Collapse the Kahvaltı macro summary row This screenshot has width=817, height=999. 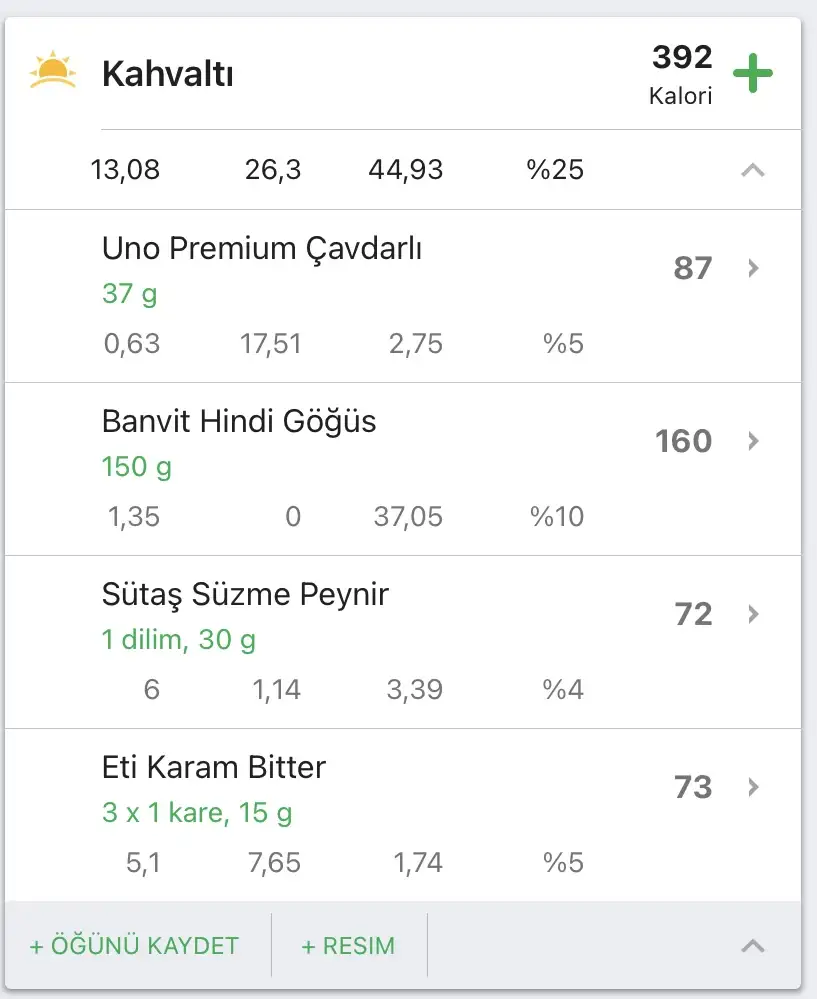pos(753,170)
